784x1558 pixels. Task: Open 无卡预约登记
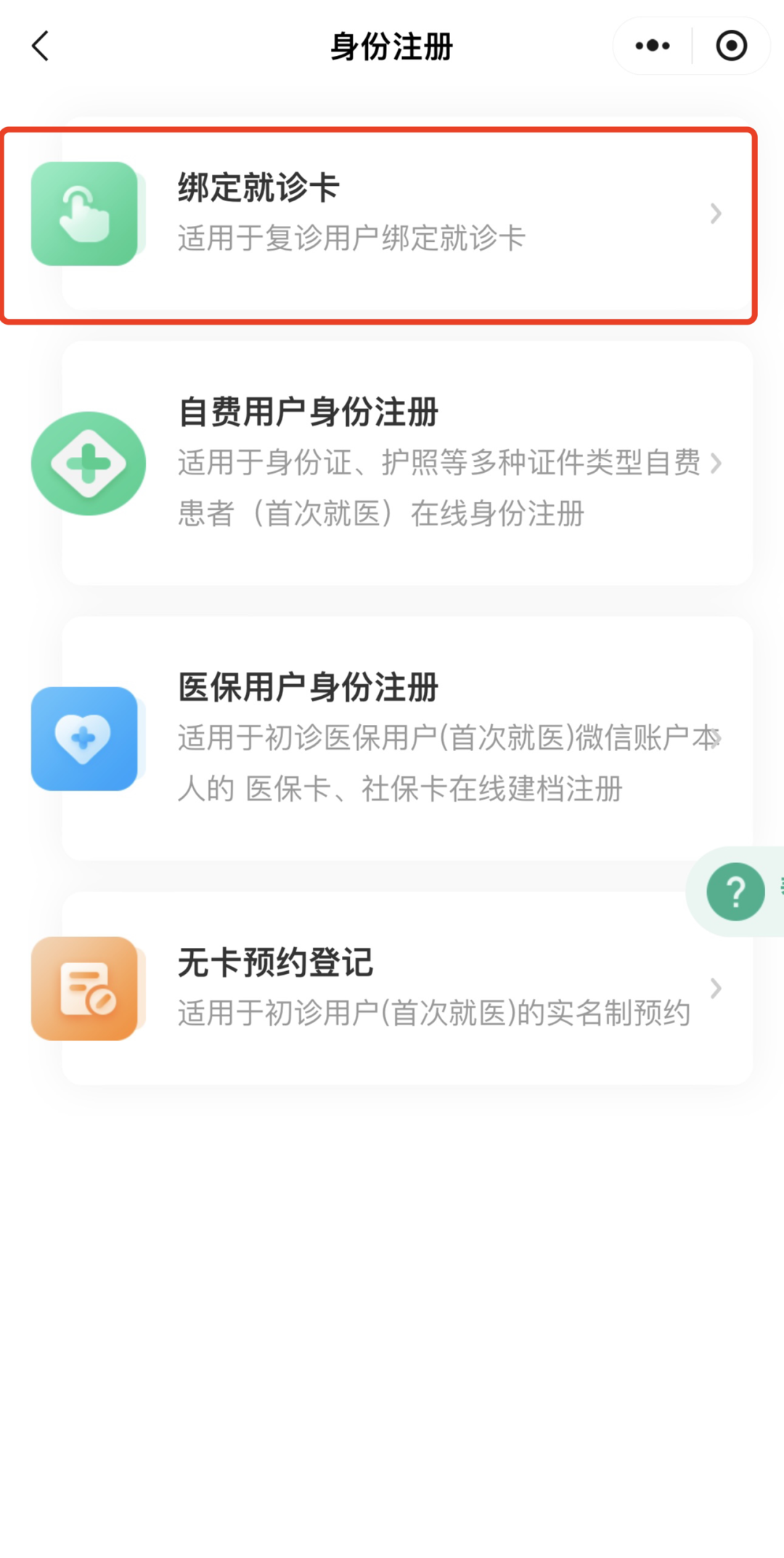(x=392, y=988)
